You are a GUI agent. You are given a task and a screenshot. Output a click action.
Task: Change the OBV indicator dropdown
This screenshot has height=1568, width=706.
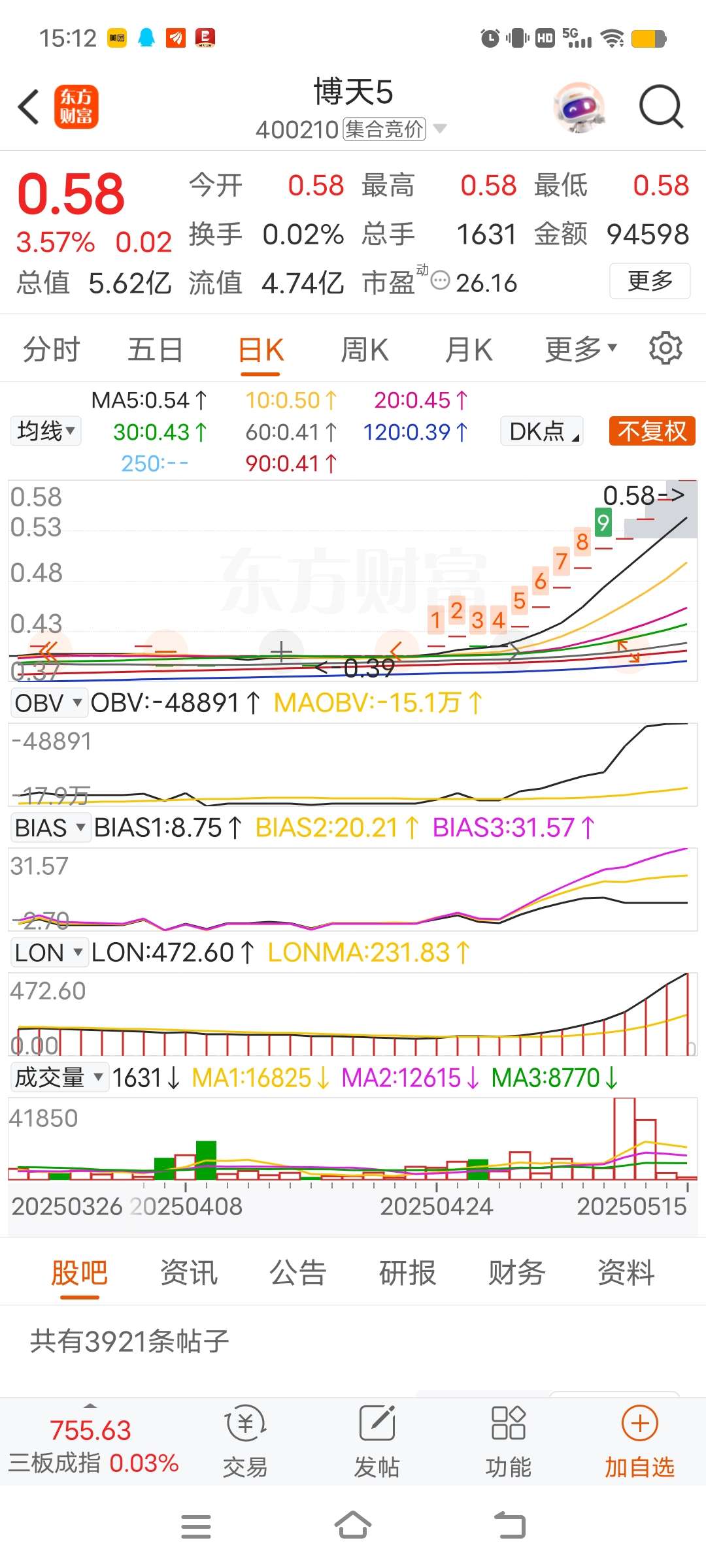pos(48,703)
